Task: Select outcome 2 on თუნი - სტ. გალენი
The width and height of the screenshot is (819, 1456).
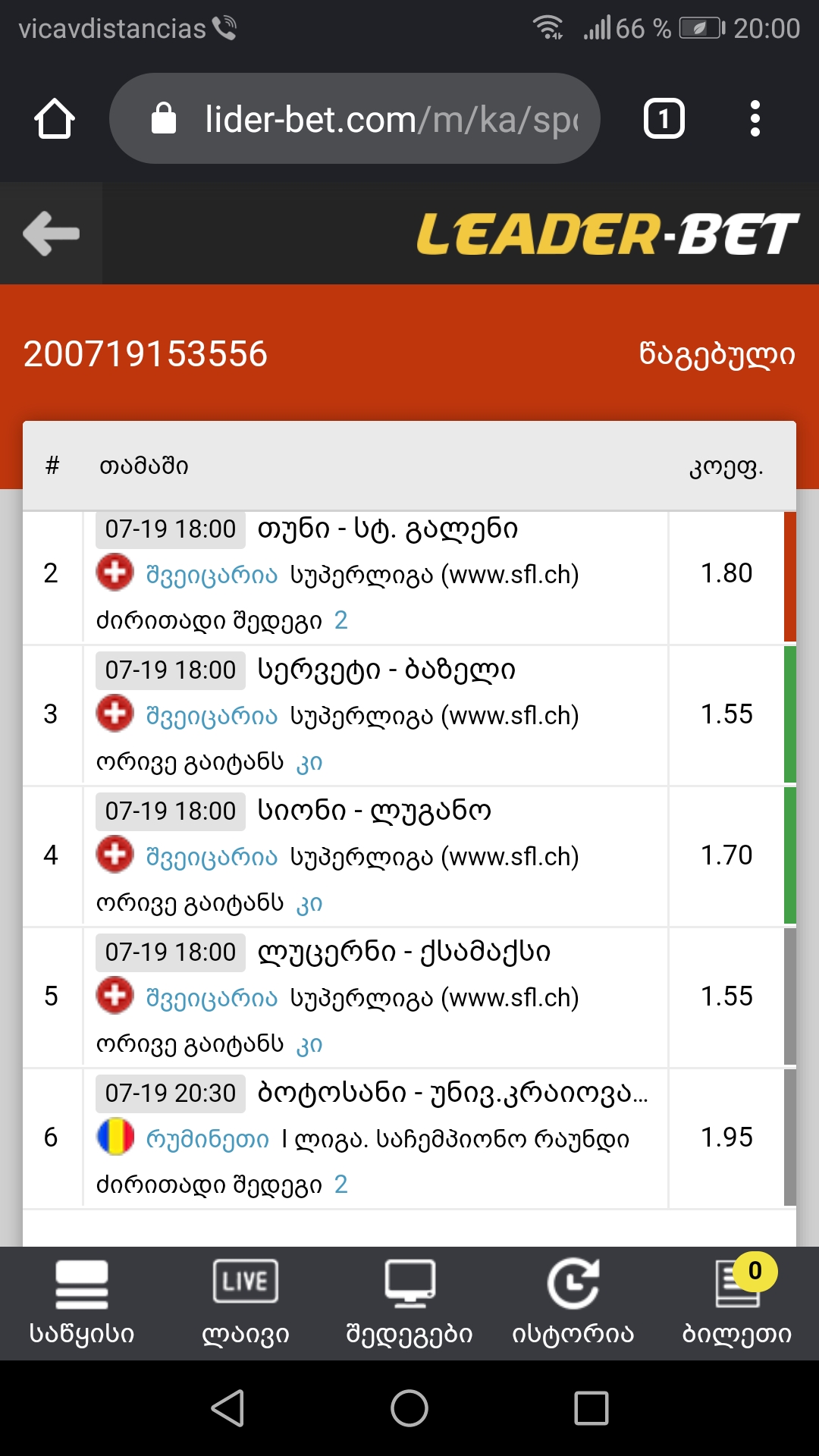Action: [x=341, y=620]
